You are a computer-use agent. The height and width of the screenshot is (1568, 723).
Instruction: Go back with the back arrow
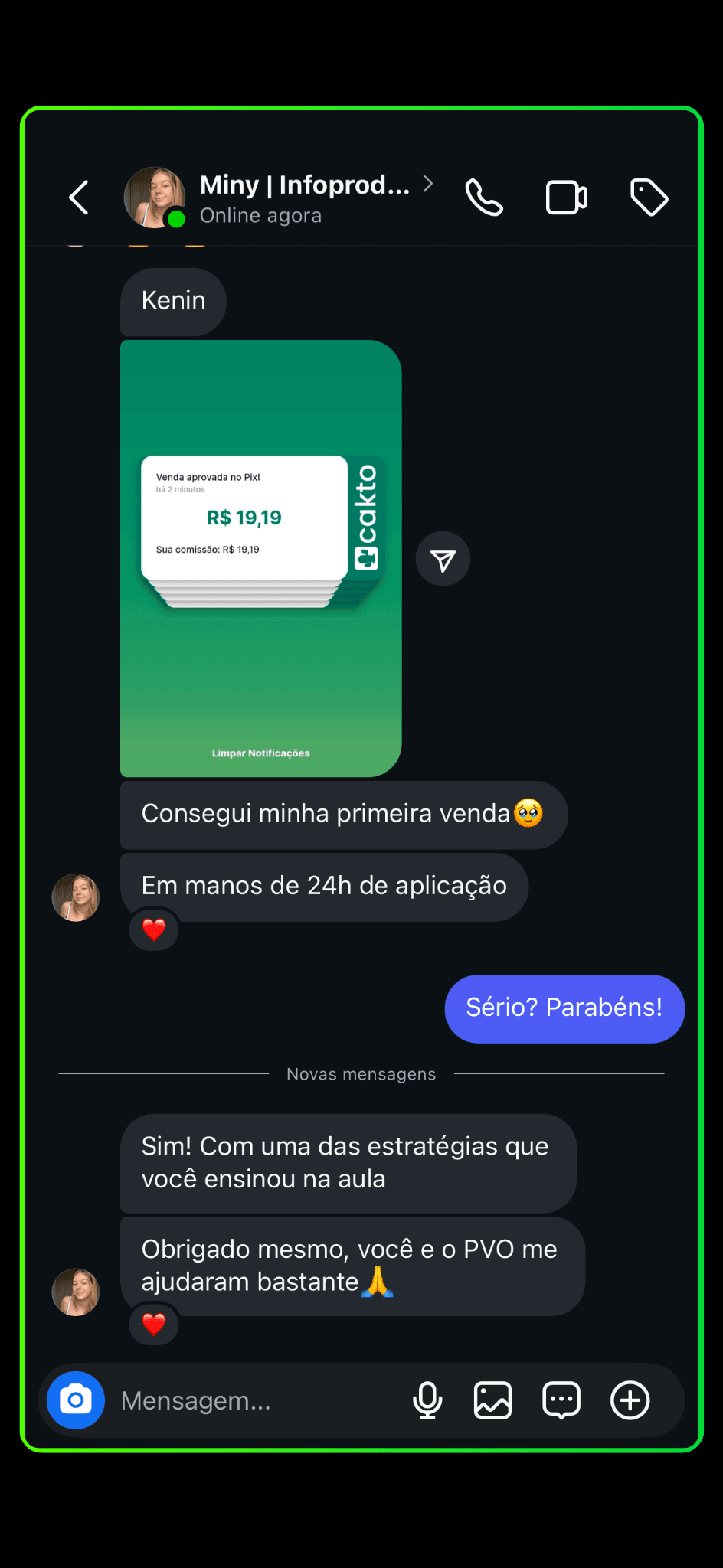(79, 197)
